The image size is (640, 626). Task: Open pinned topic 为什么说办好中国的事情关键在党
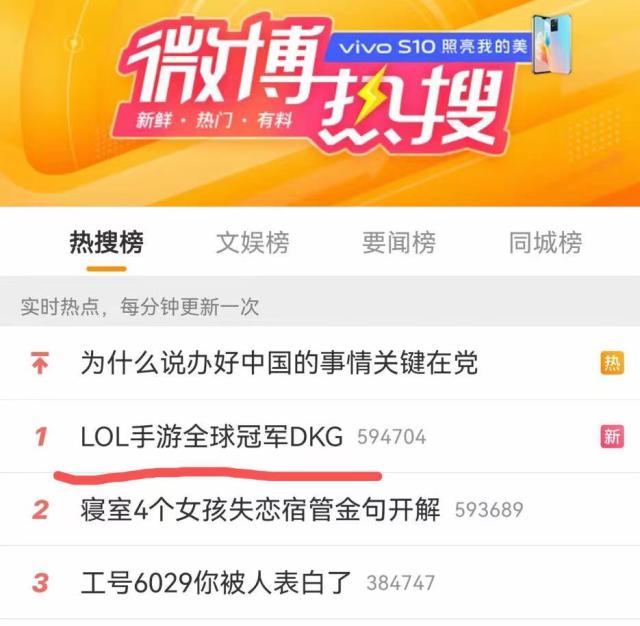279,363
